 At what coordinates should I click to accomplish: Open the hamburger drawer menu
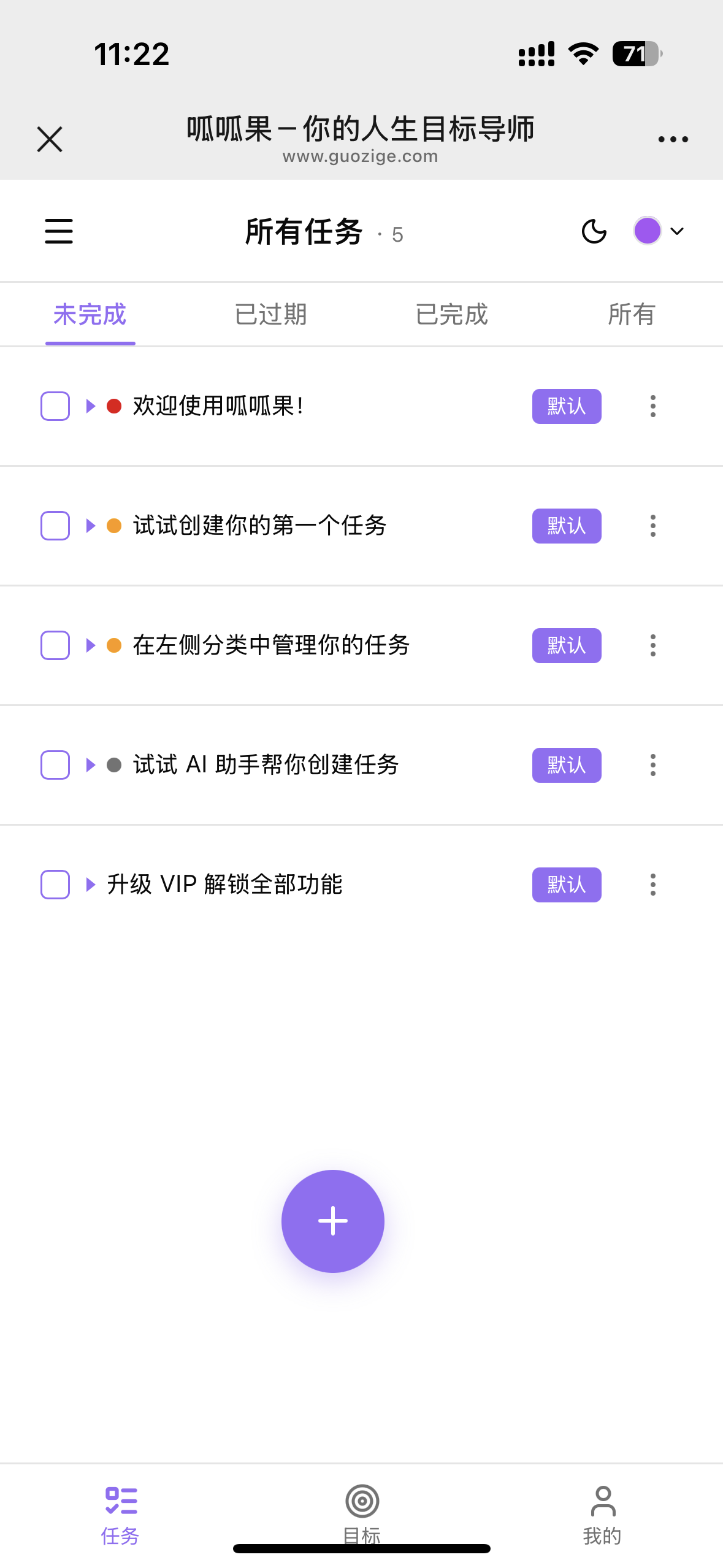click(x=59, y=231)
